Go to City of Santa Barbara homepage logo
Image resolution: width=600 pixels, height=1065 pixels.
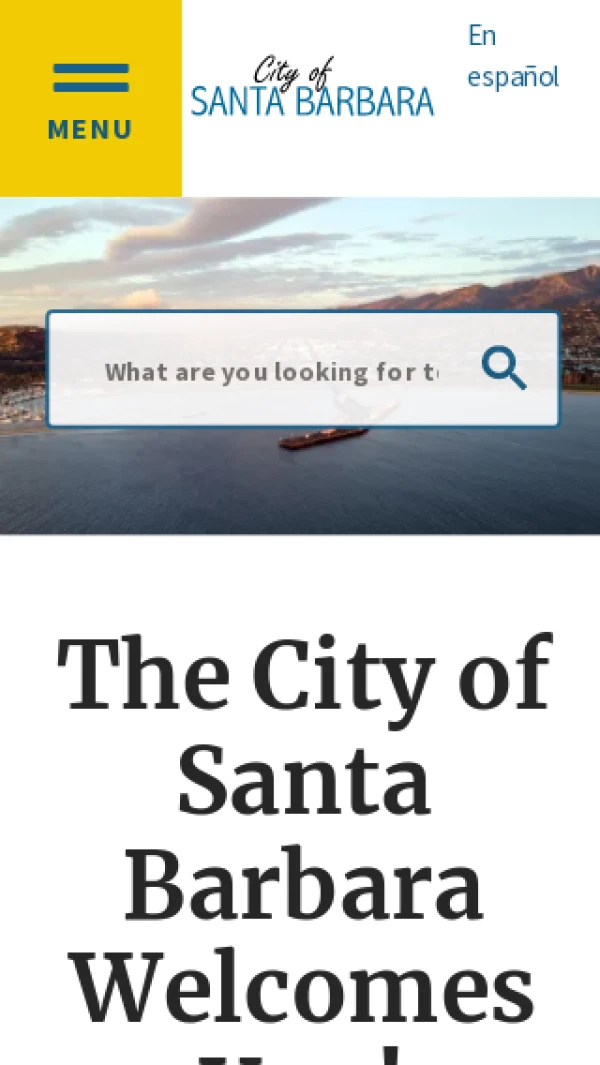pos(312,88)
